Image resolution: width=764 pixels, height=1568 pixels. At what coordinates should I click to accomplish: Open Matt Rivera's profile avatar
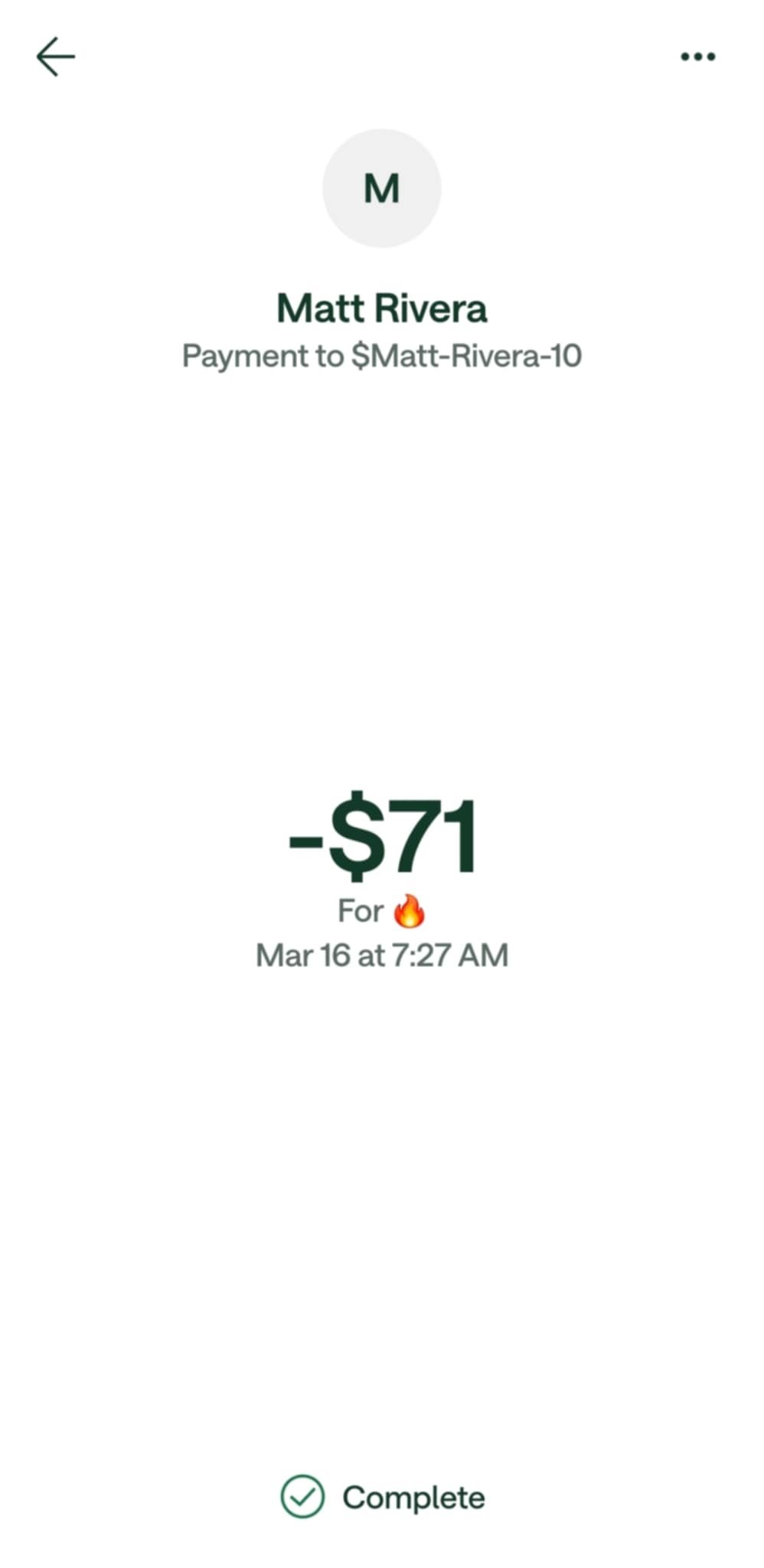pos(382,188)
